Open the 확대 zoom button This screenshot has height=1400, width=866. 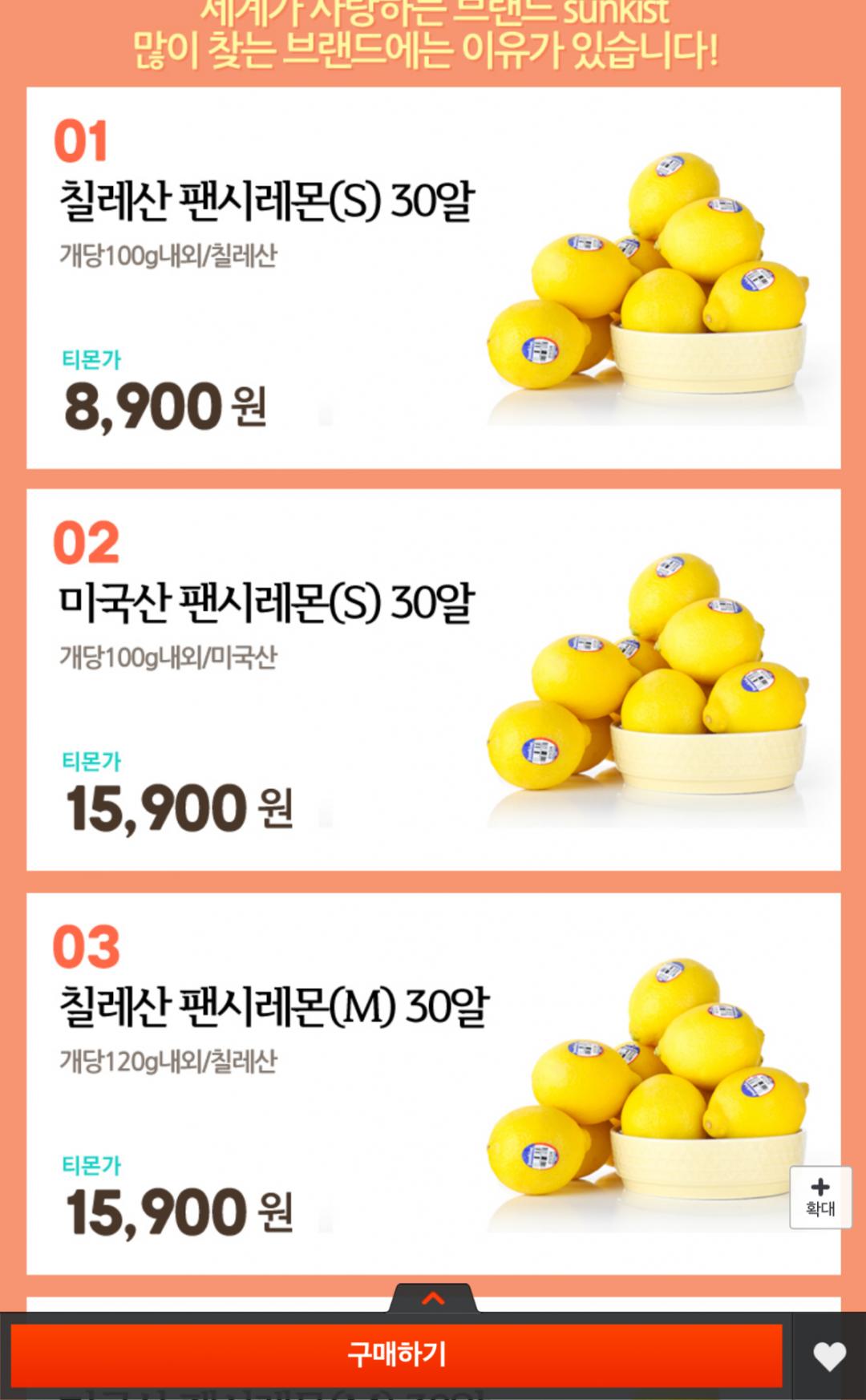(x=820, y=1197)
